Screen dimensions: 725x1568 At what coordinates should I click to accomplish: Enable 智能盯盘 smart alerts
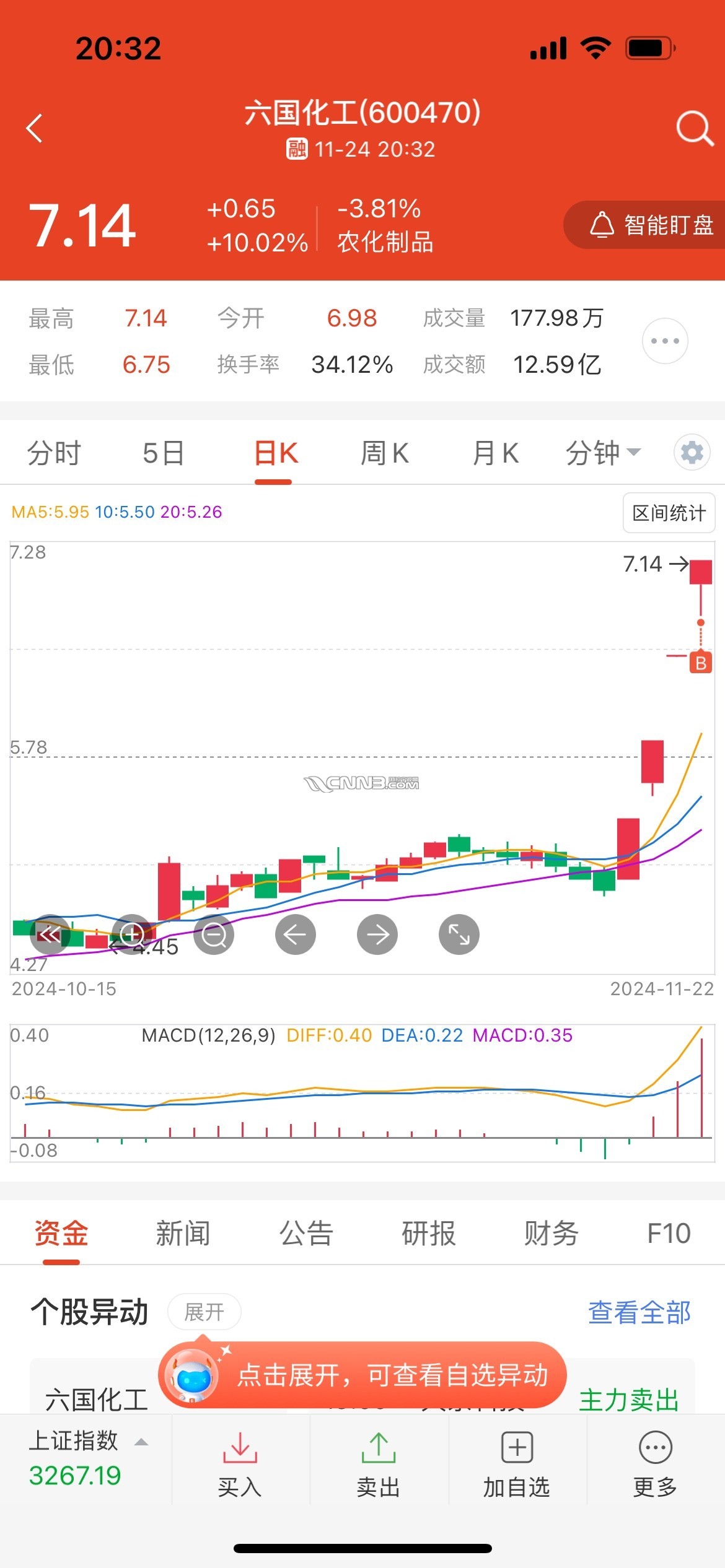(x=651, y=225)
